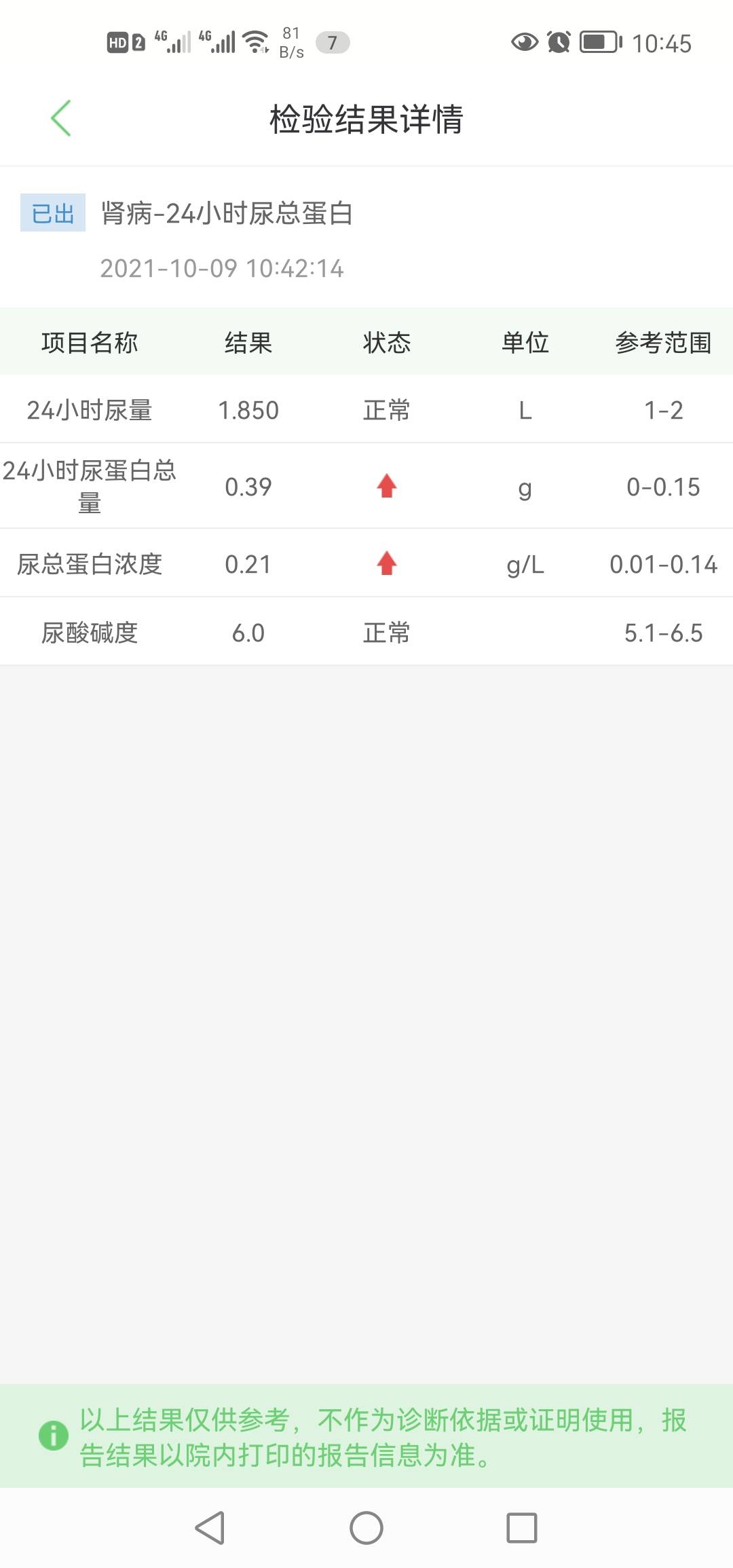Tap the 正常 status for 24小时尿量
733x1568 pixels.
coord(386,409)
